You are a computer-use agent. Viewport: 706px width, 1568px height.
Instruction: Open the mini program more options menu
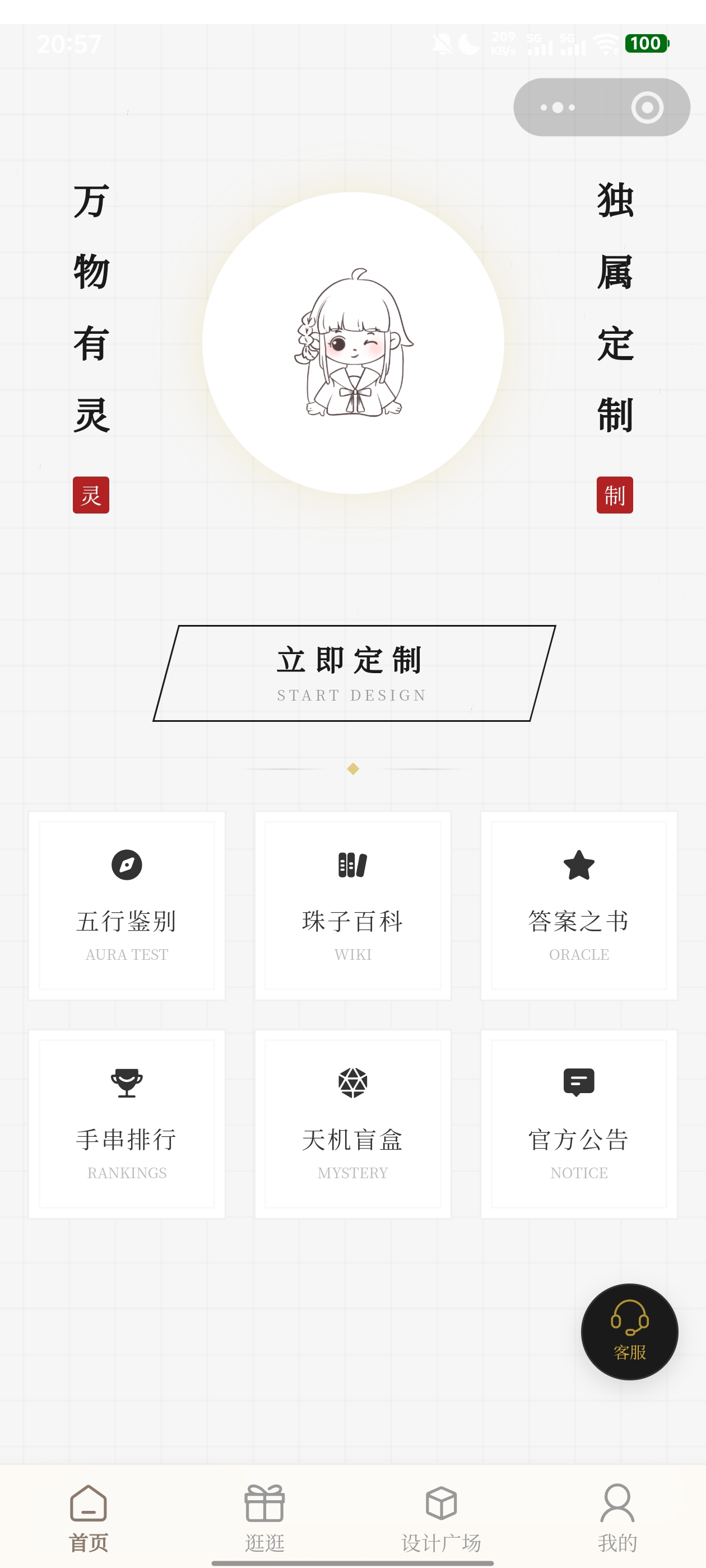tap(558, 108)
